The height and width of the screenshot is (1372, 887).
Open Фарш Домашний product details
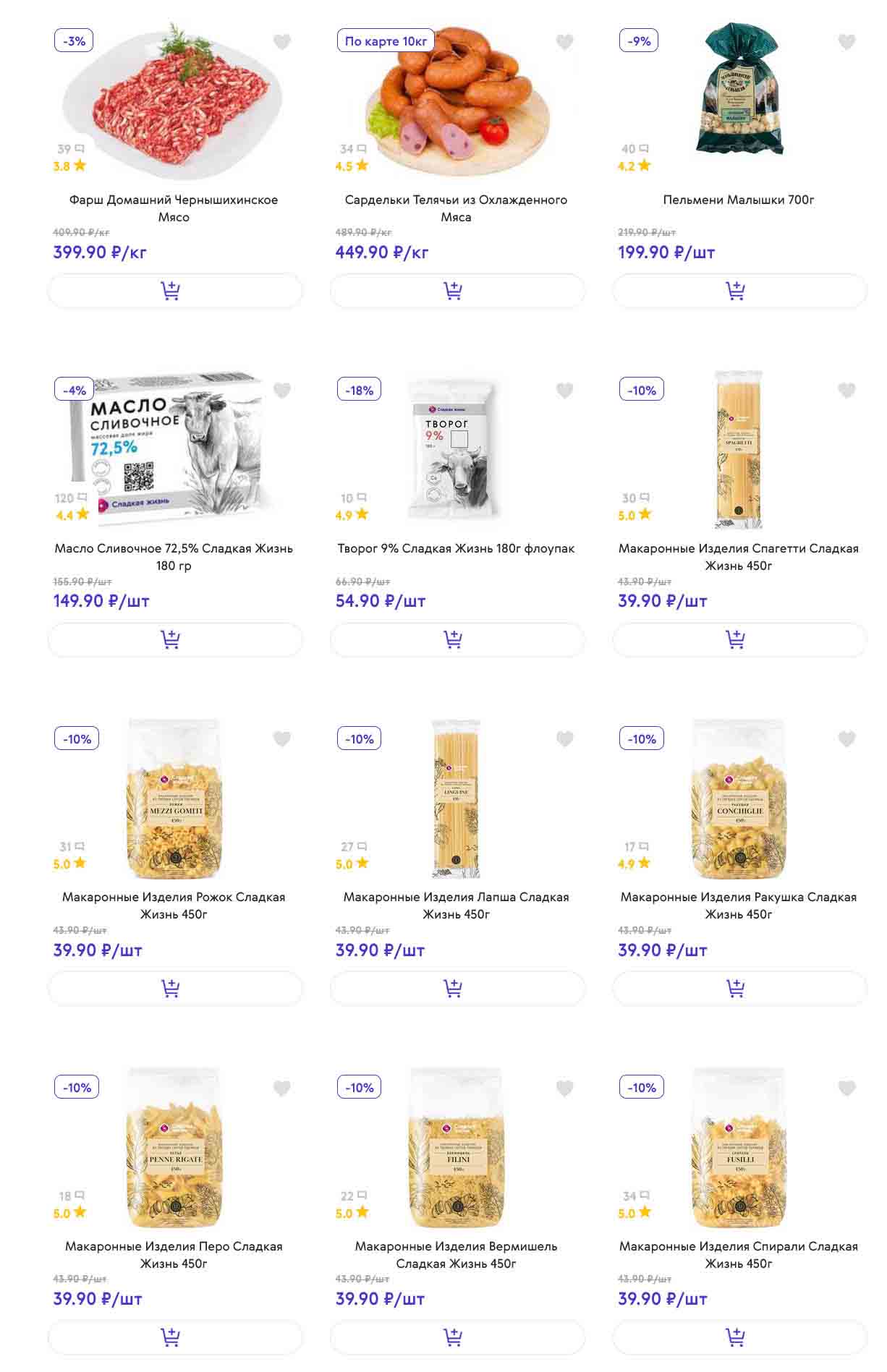pyautogui.click(x=174, y=208)
